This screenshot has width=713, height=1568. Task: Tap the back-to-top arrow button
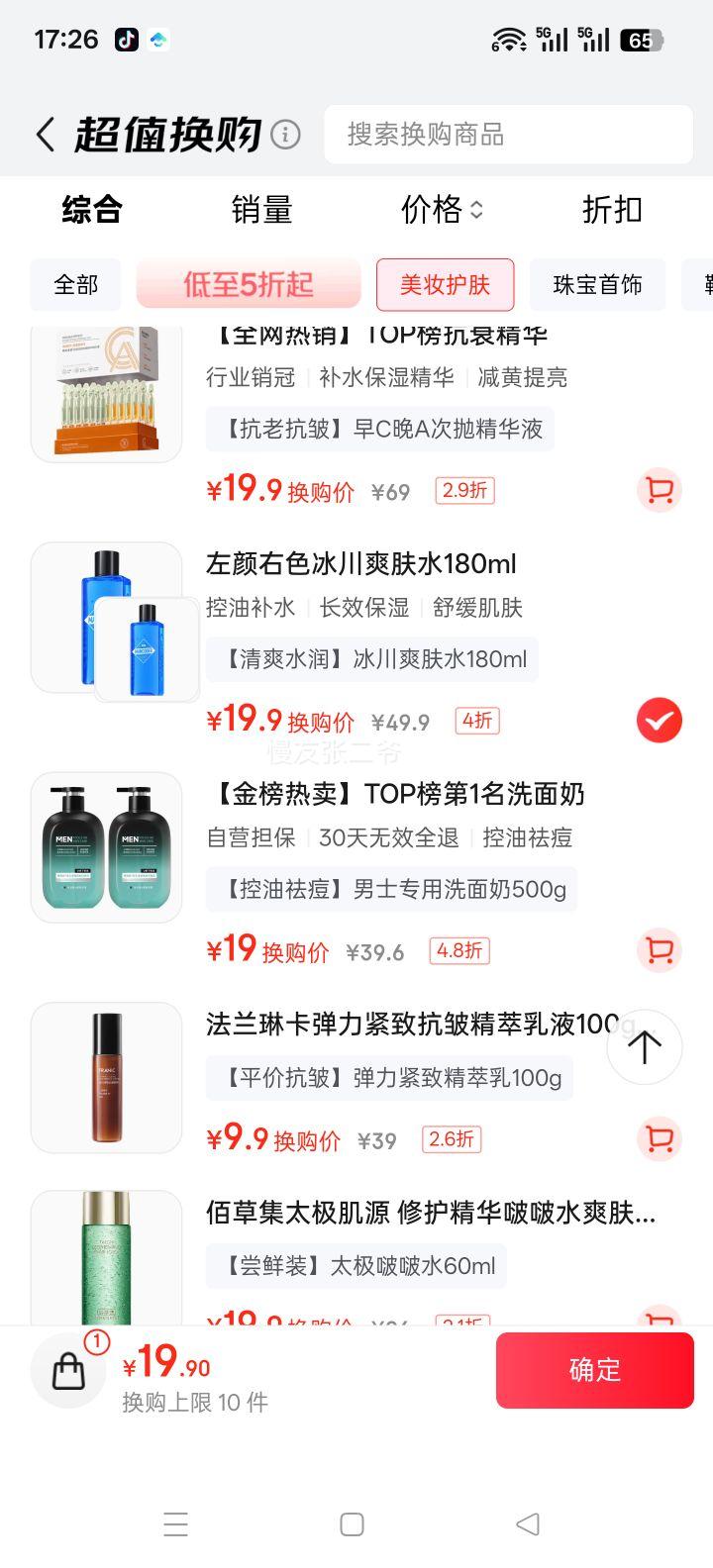[x=645, y=1046]
